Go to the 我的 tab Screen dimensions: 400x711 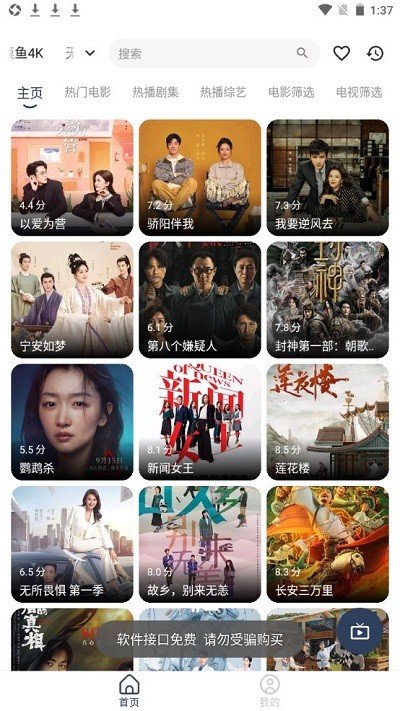270,691
